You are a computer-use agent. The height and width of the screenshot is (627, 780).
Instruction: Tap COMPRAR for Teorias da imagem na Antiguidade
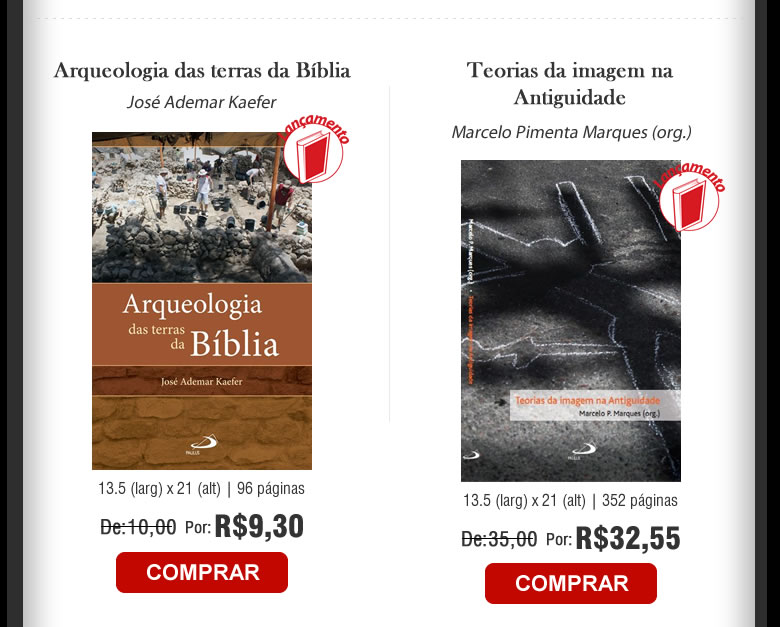tap(571, 584)
